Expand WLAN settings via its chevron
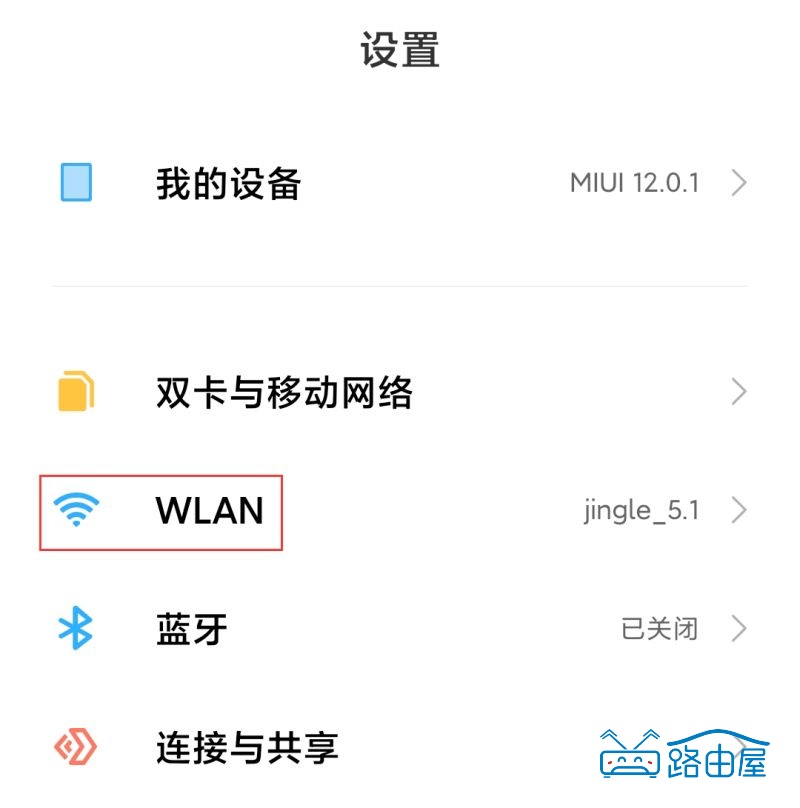 [738, 510]
